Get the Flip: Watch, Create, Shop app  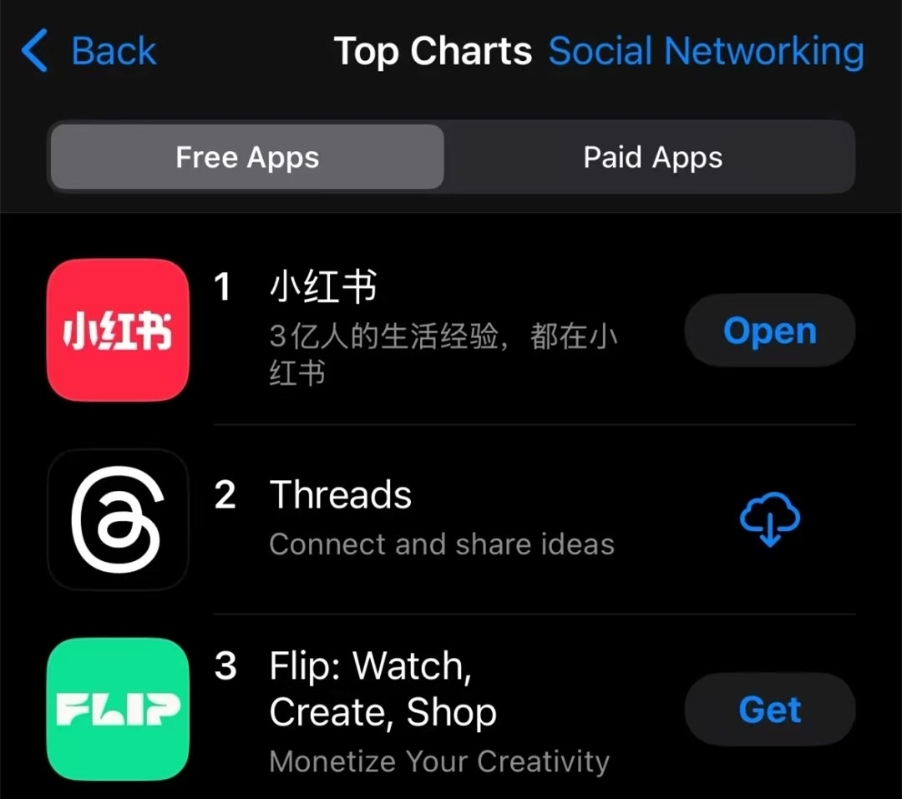[769, 709]
